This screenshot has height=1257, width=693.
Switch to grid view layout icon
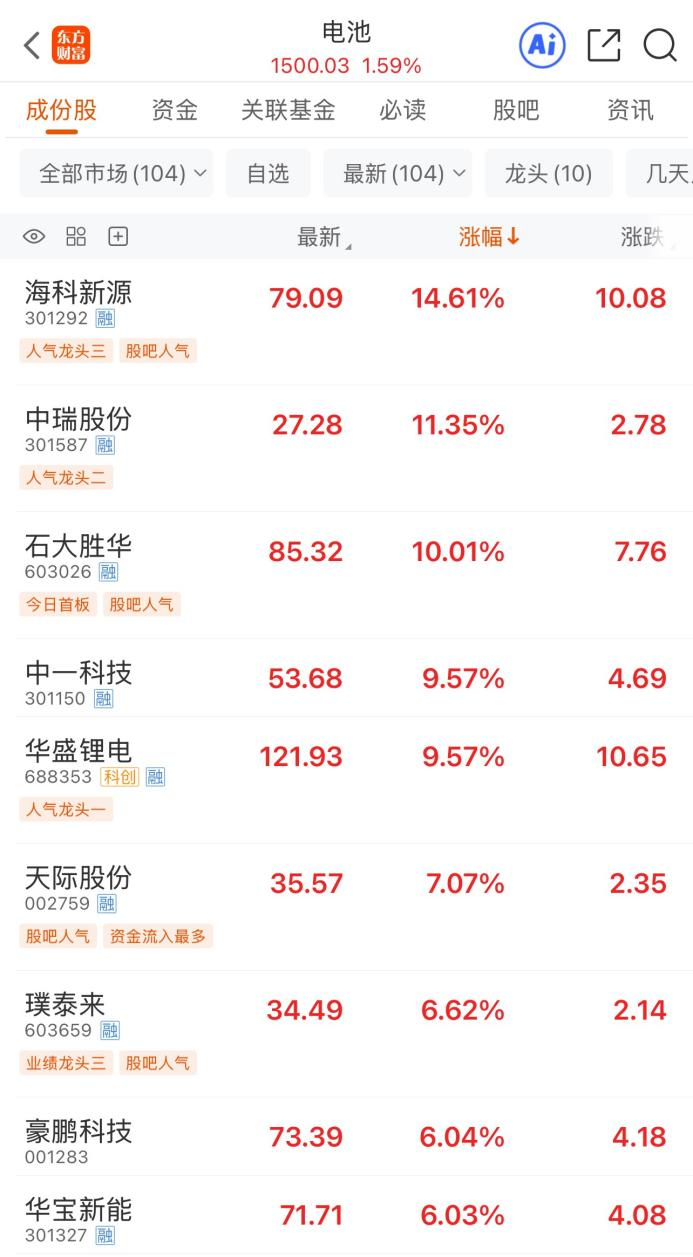76,237
